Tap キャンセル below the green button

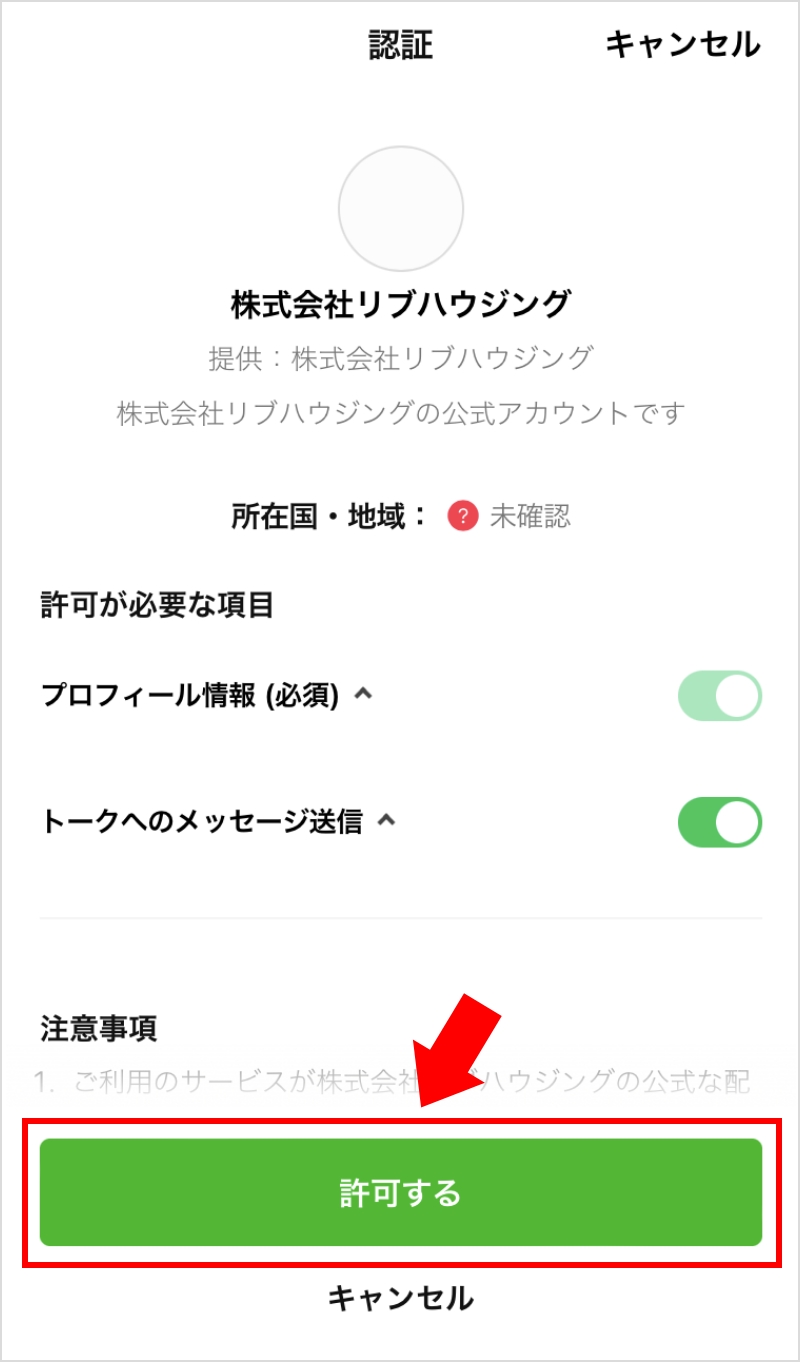point(401,1298)
